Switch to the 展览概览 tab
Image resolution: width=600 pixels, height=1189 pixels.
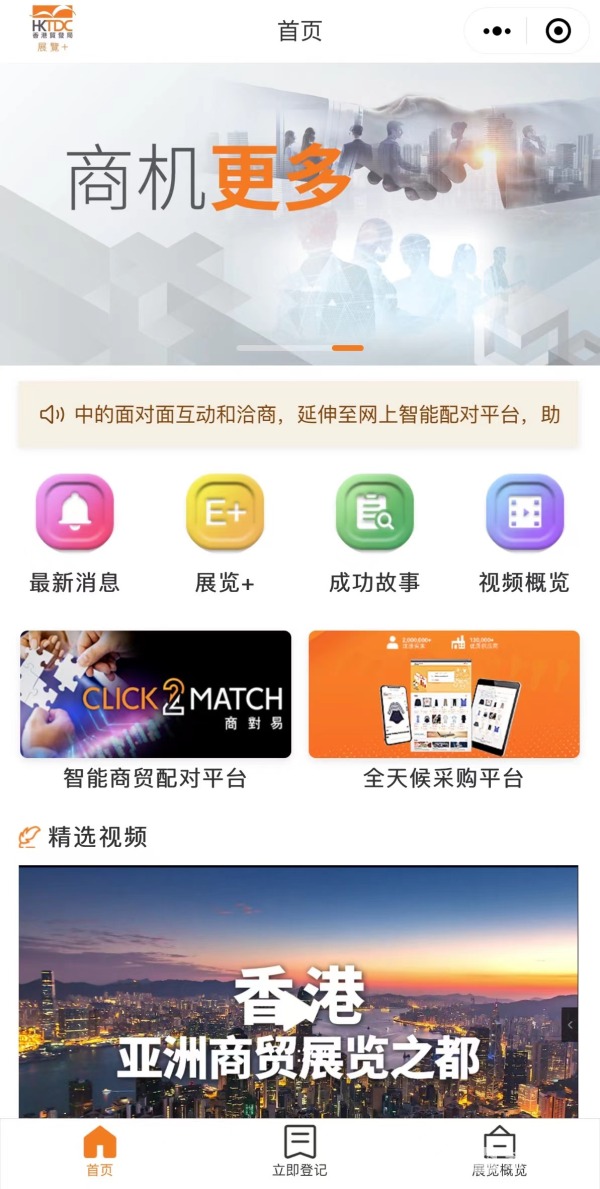coord(499,1151)
